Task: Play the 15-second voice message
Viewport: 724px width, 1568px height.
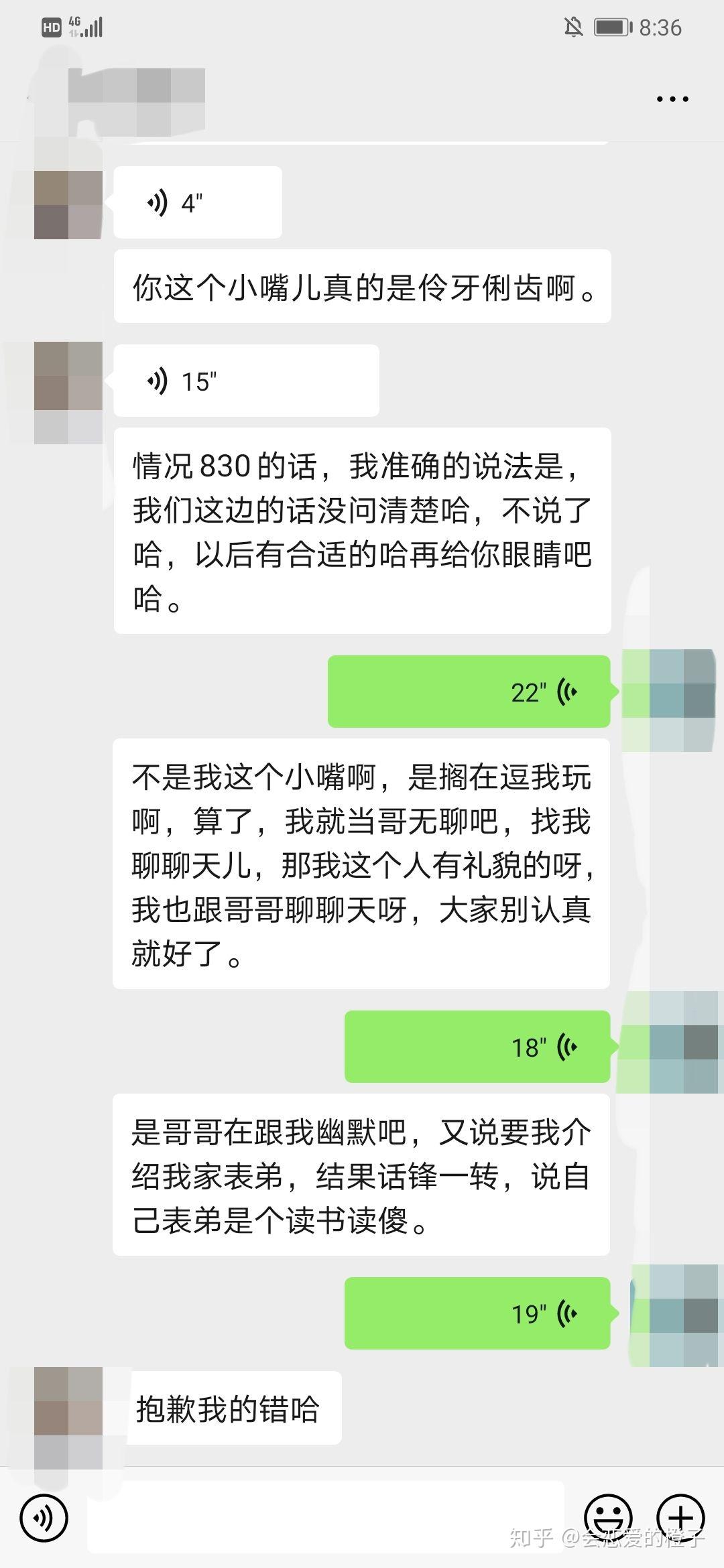Action: tap(245, 381)
